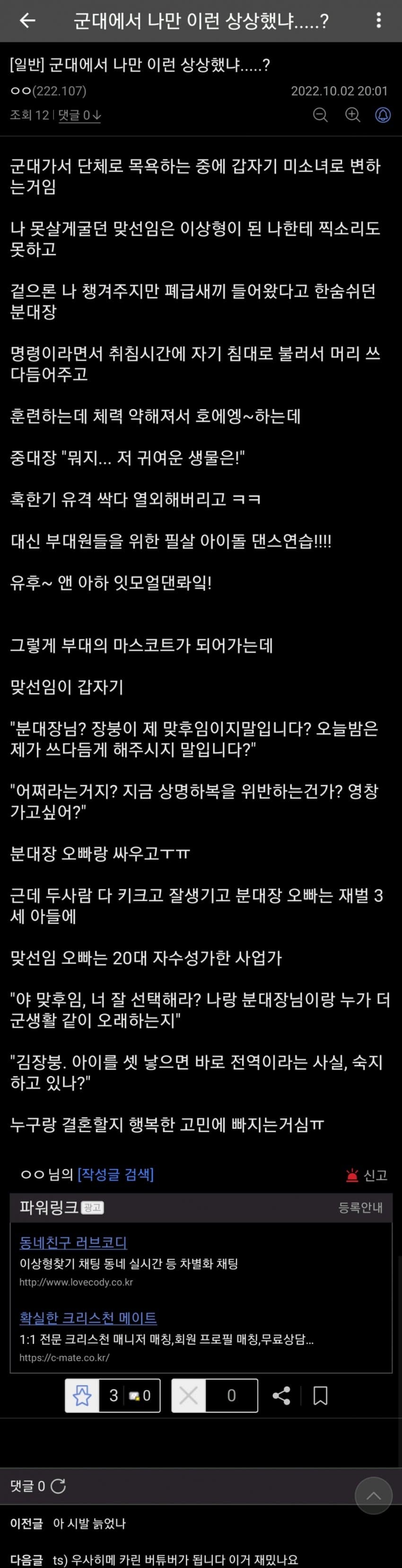The height and width of the screenshot is (1568, 402).
Task: Decrease text size with zoom-out icon
Action: (x=320, y=114)
